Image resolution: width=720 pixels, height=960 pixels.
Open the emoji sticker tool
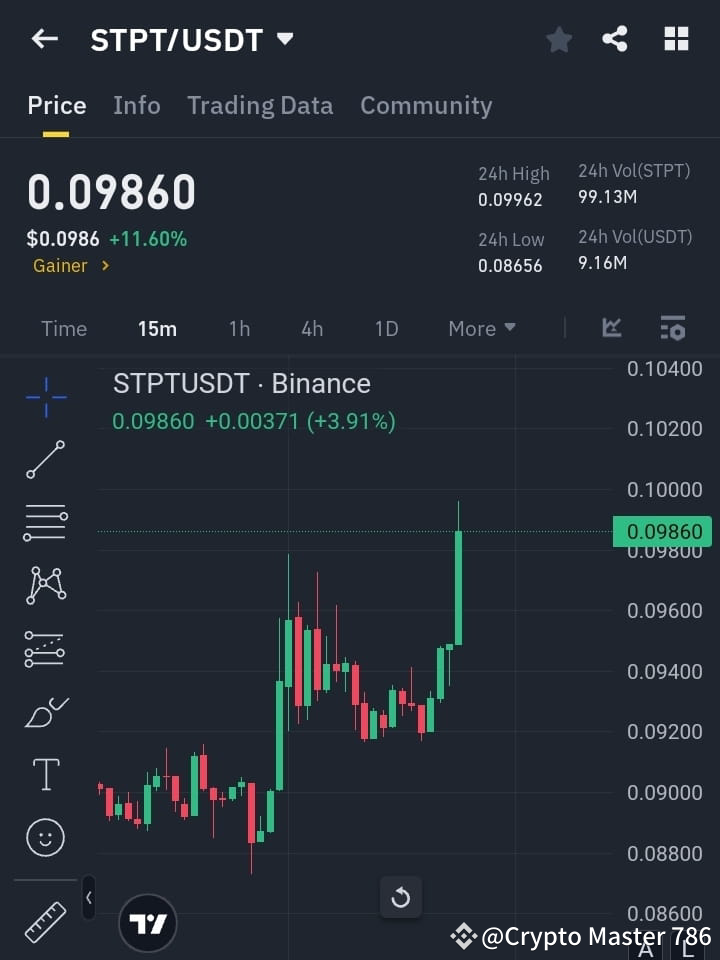45,837
